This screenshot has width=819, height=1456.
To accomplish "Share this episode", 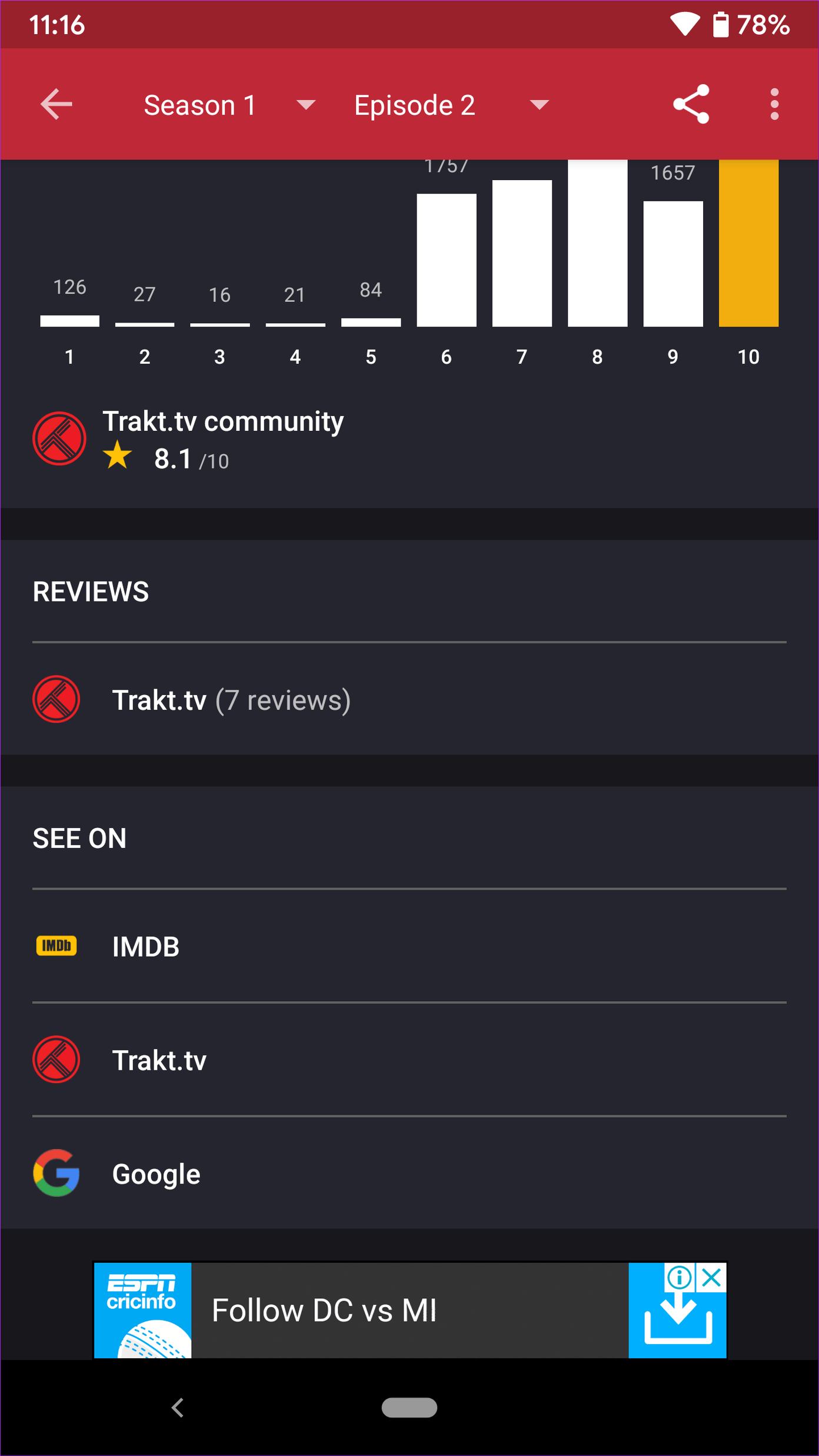I will [691, 105].
